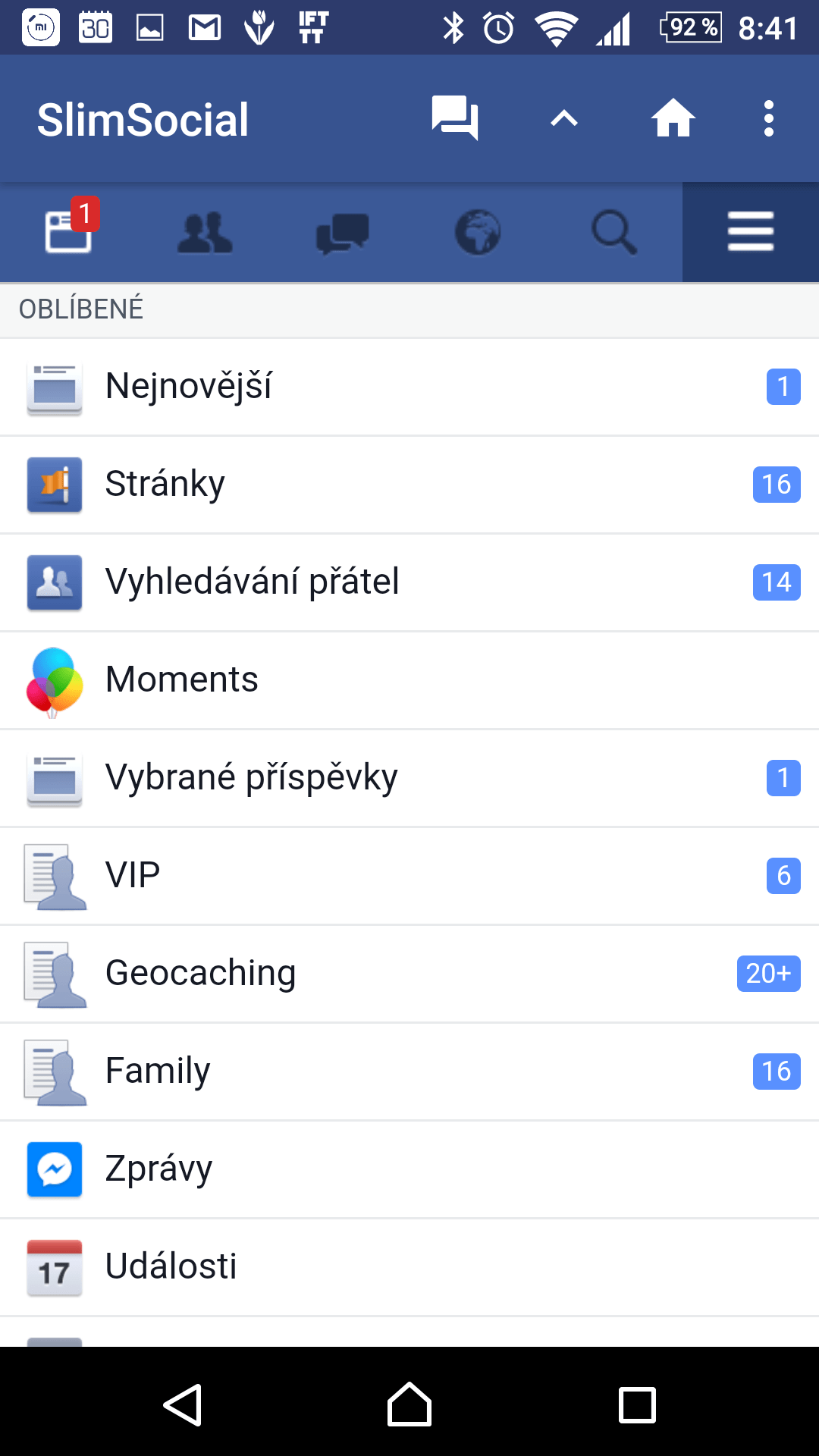The width and height of the screenshot is (819, 1456).
Task: Open Stránky
Action: click(409, 485)
